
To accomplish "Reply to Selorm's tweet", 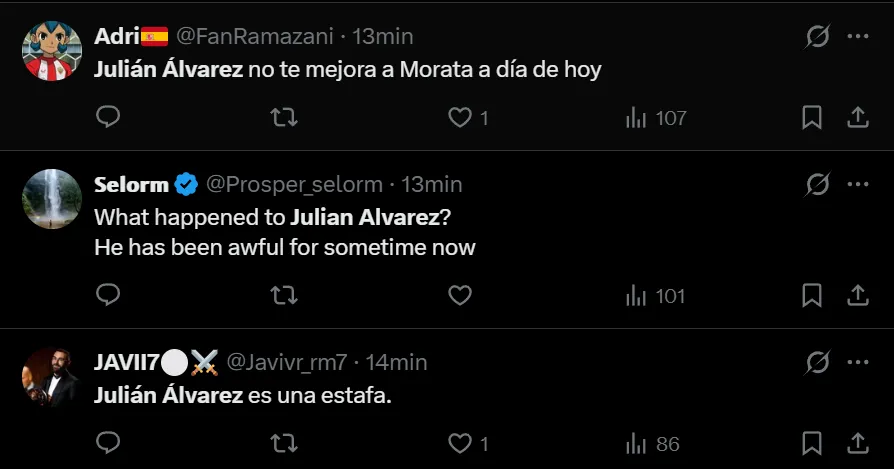I will point(108,296).
